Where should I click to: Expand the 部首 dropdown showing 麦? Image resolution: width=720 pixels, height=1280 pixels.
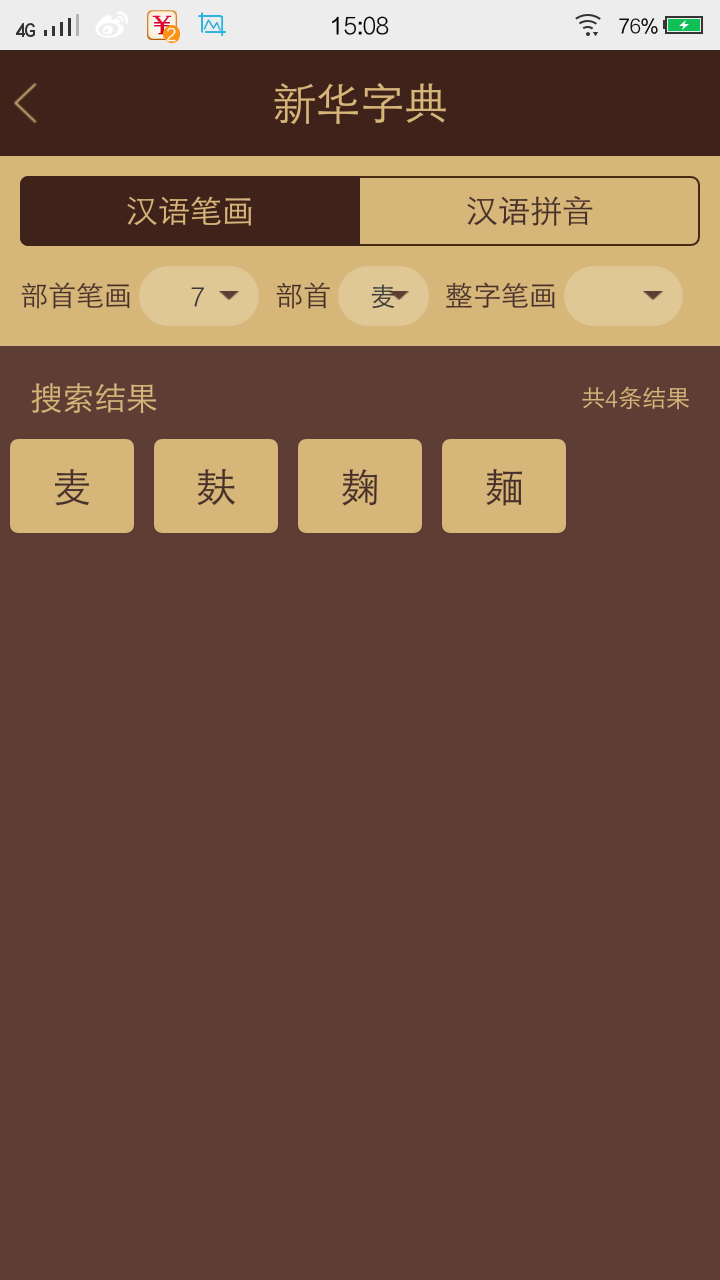click(384, 296)
